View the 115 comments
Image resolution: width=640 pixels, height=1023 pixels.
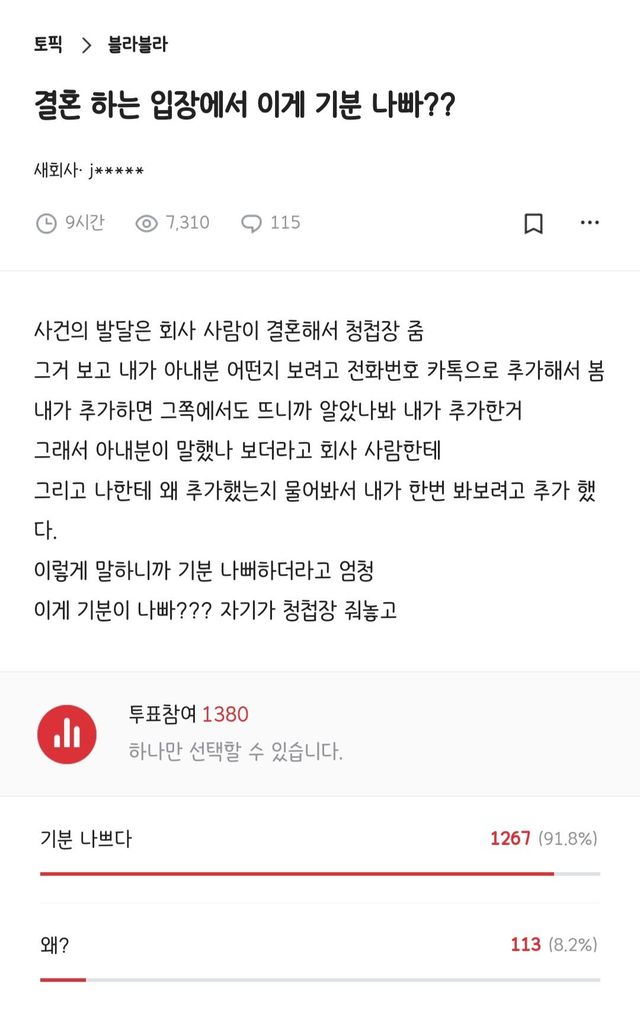pyautogui.click(x=271, y=223)
